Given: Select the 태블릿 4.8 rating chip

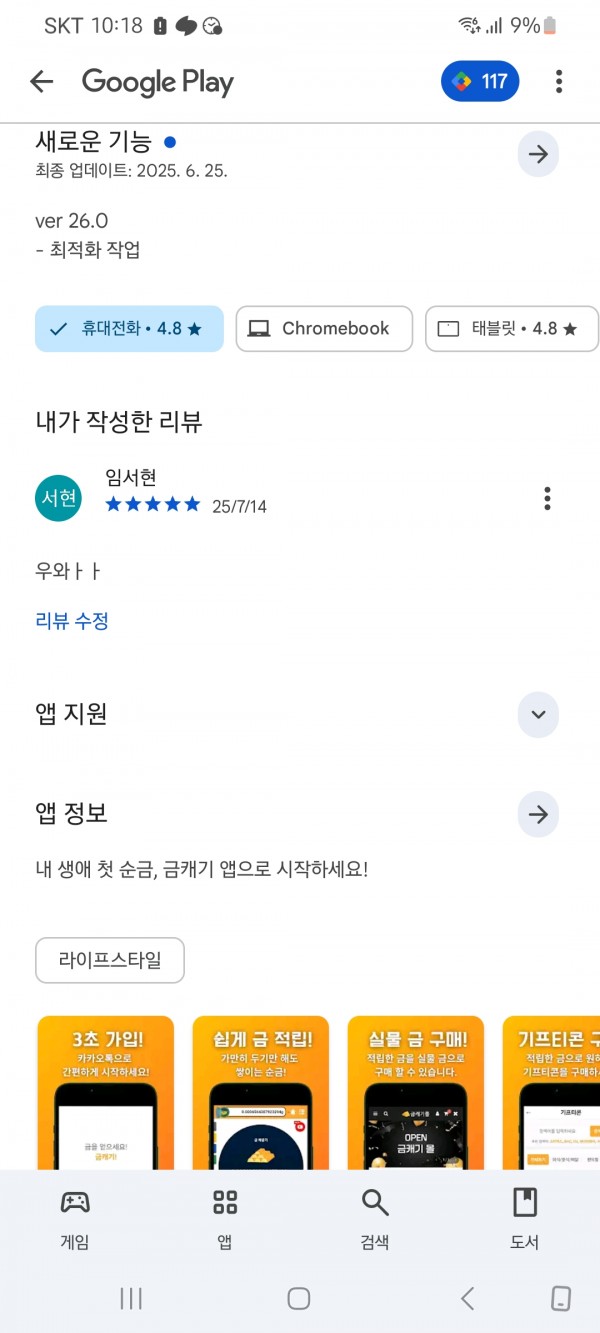Looking at the screenshot, I should click(512, 329).
